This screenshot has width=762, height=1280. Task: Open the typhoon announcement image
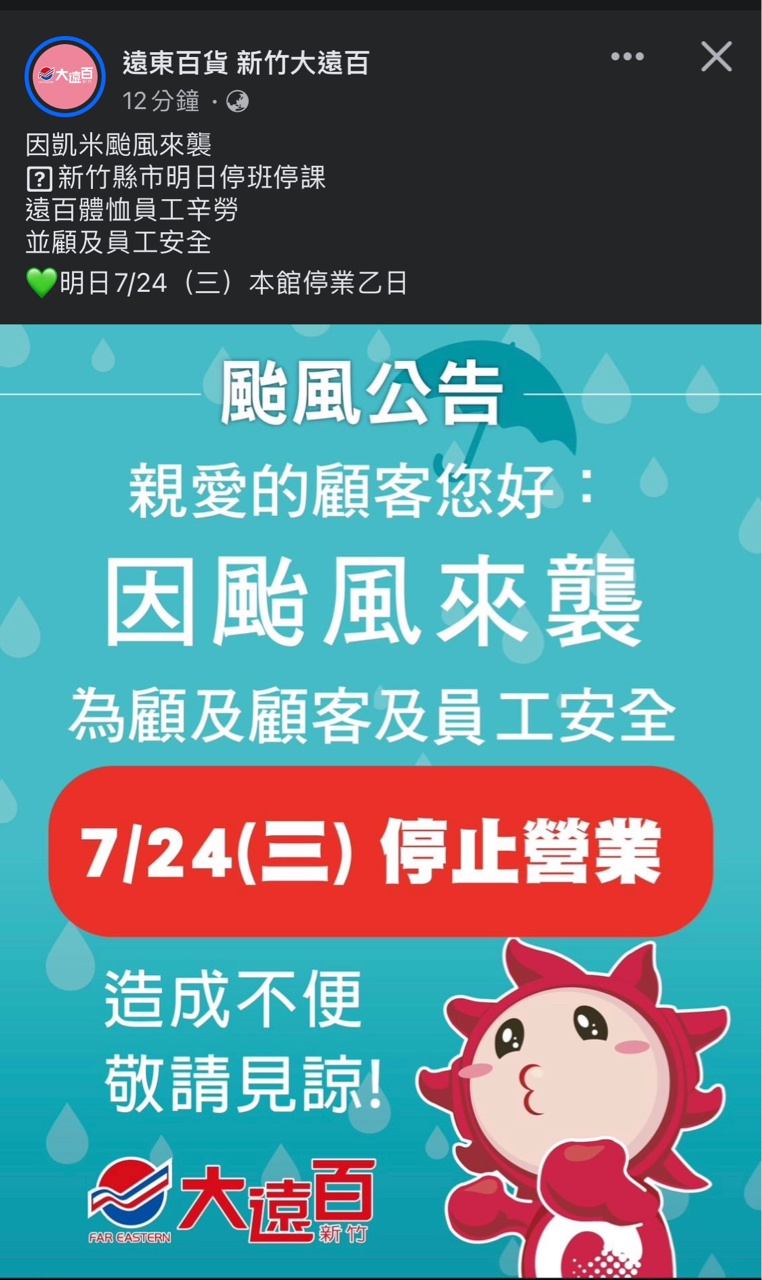click(x=381, y=800)
